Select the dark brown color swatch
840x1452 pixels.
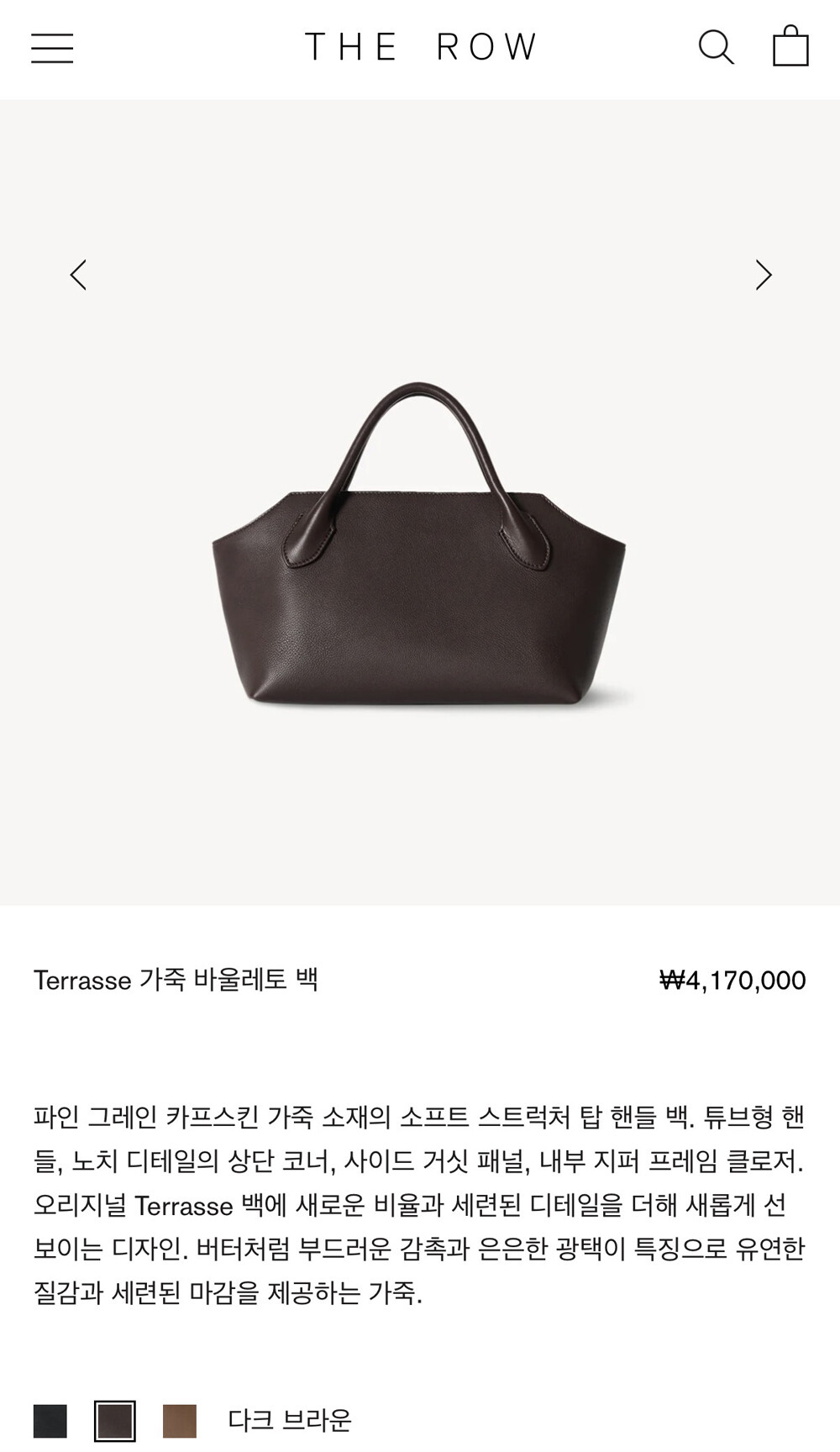[x=115, y=1421]
